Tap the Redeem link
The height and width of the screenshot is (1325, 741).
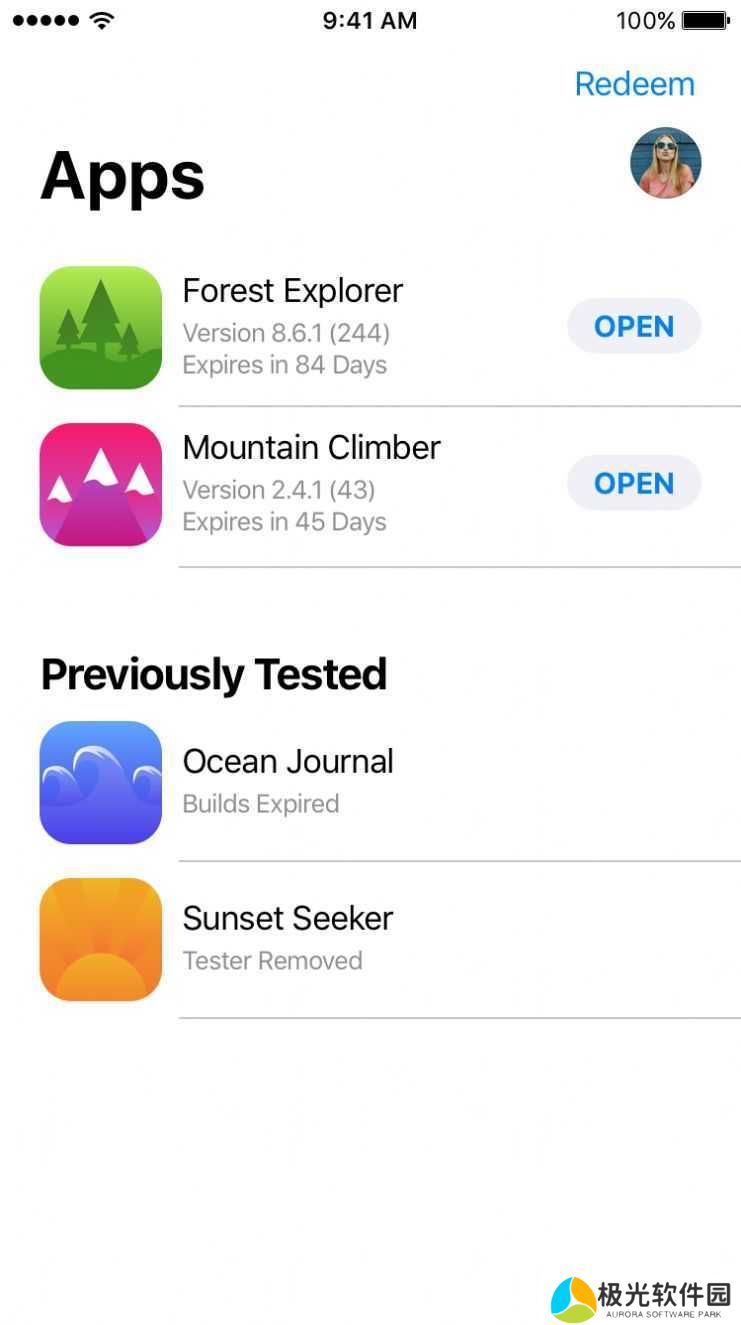click(x=634, y=84)
